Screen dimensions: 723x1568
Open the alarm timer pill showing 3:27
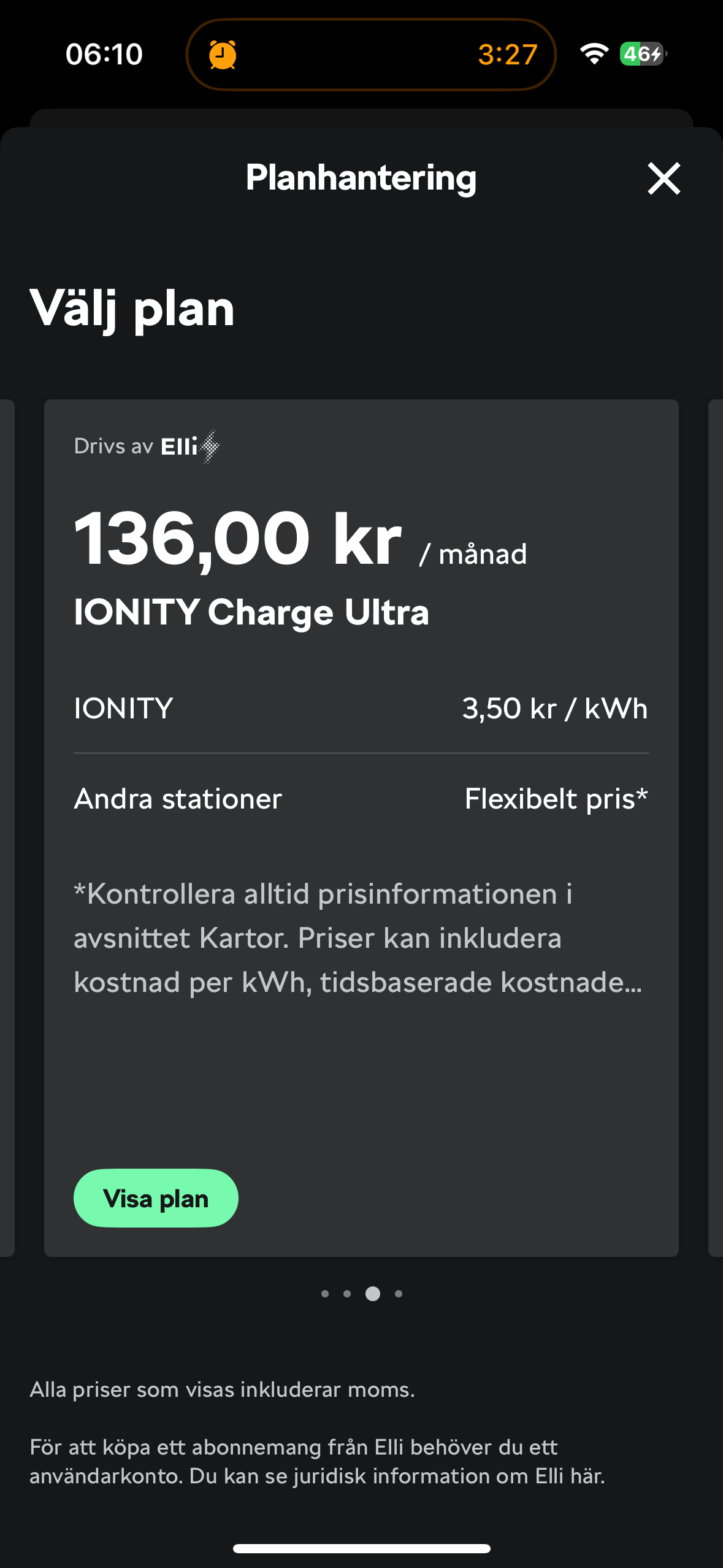coord(371,55)
